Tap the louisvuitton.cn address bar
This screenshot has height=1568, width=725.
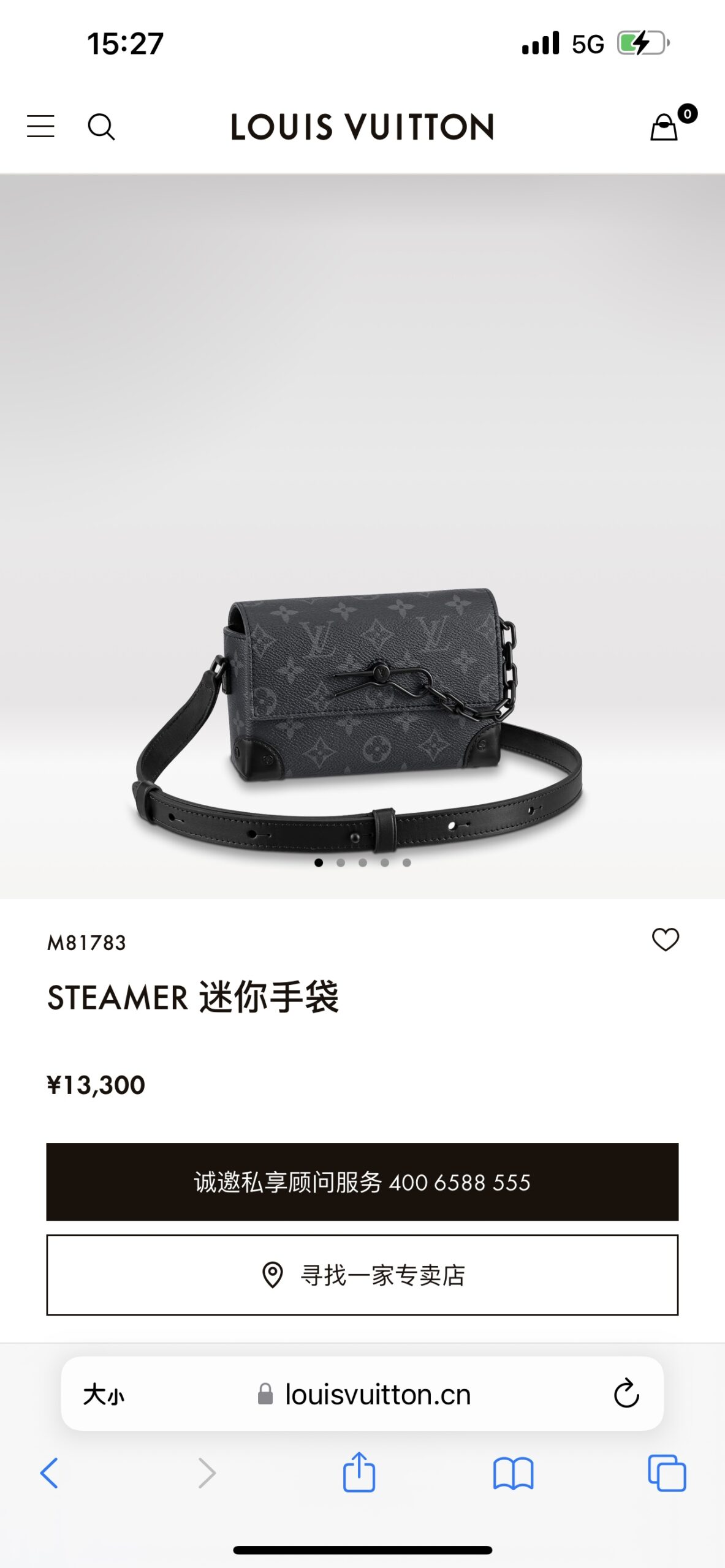[364, 1395]
